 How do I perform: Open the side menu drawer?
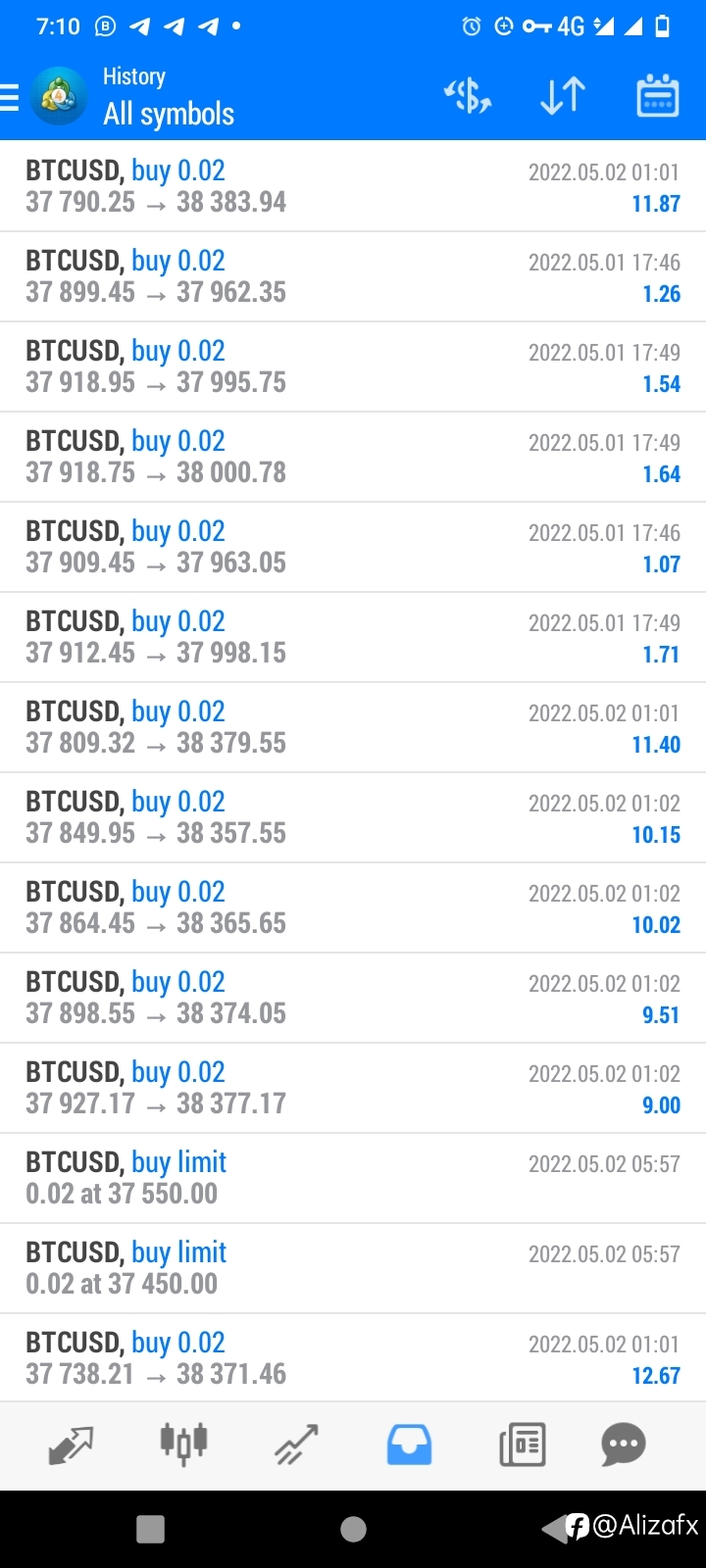pyautogui.click(x=10, y=98)
